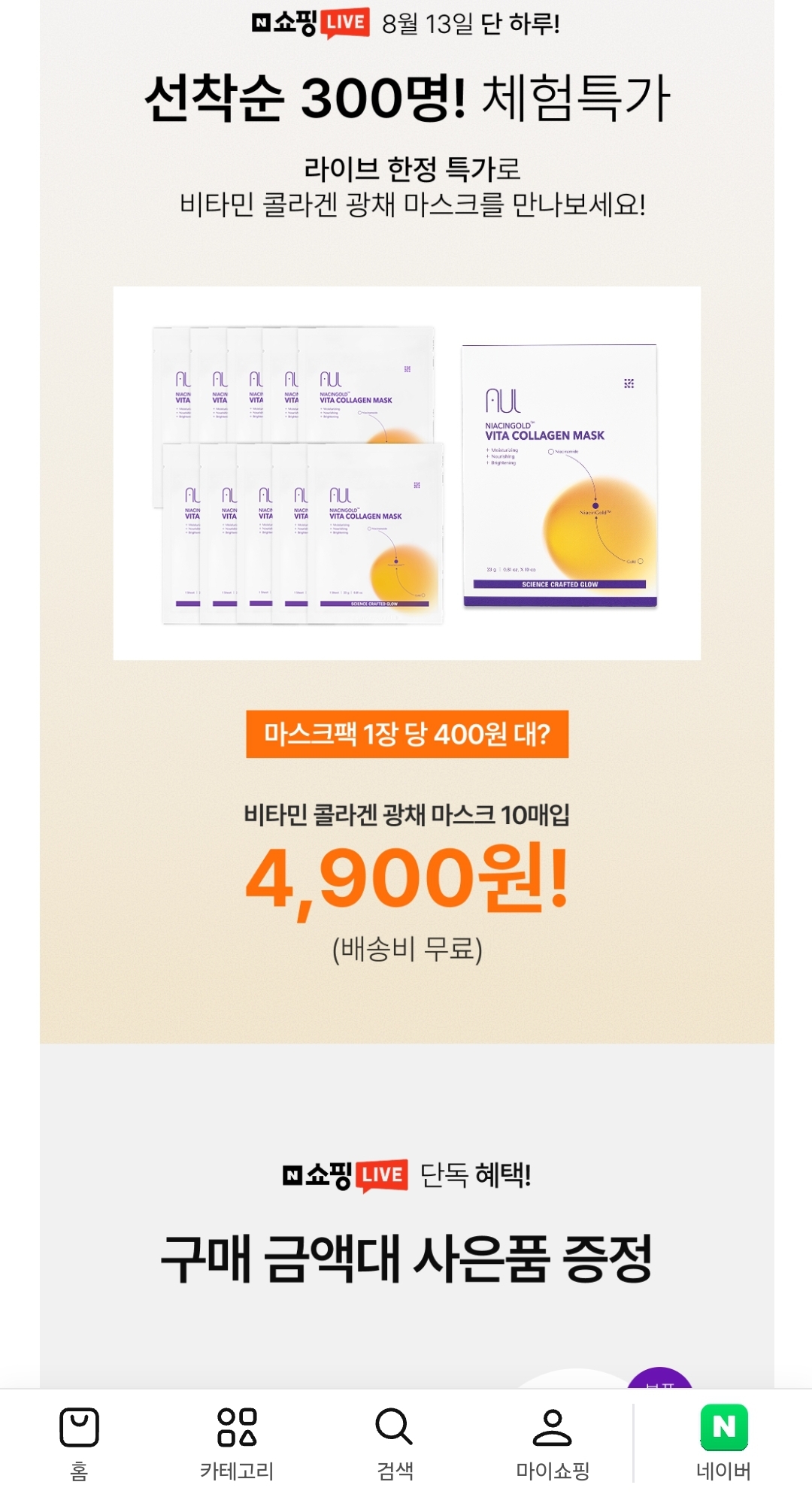
Task: Open the 카테고리 tab
Action: point(237,1444)
